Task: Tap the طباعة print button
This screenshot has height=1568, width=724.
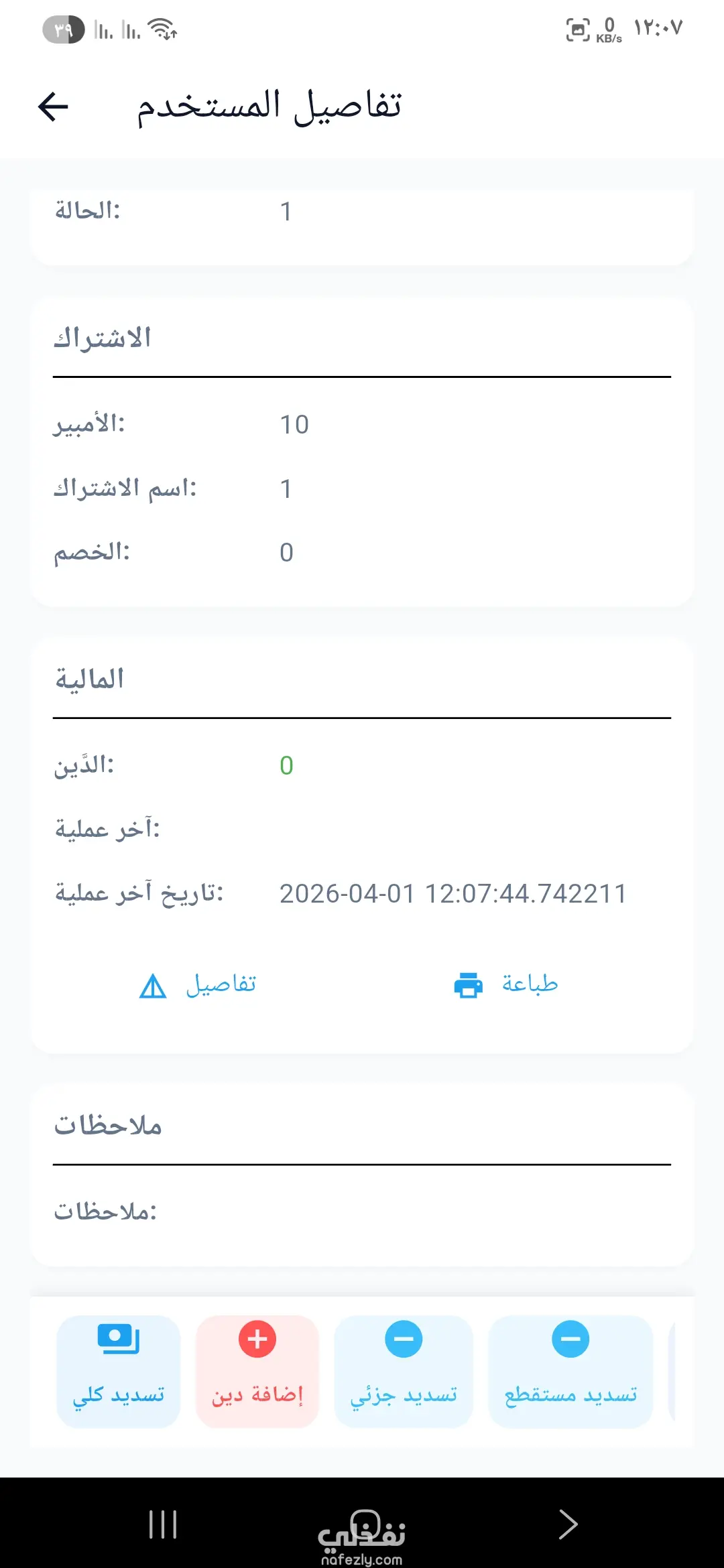Action: [x=506, y=984]
